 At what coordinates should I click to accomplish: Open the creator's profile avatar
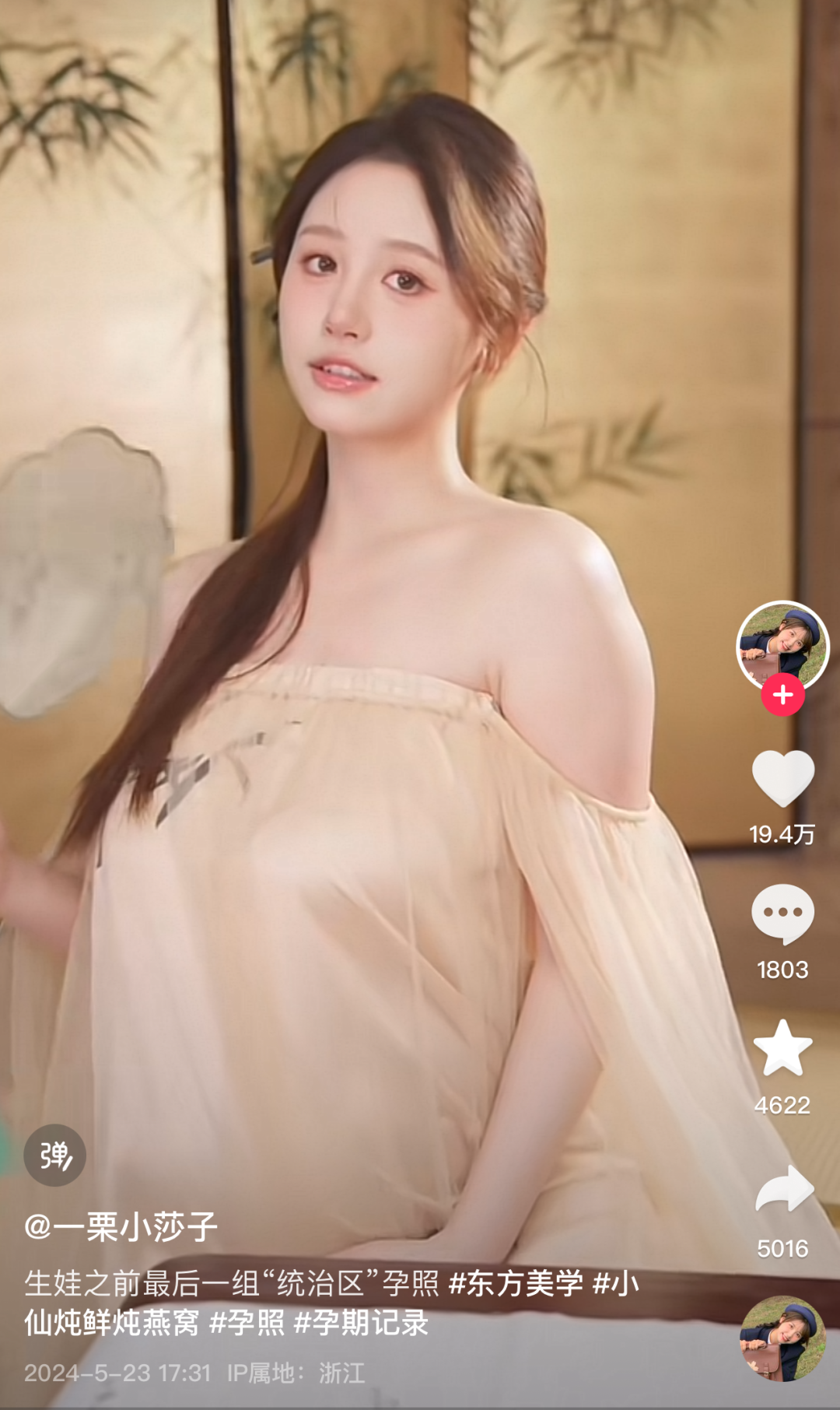pos(782,644)
